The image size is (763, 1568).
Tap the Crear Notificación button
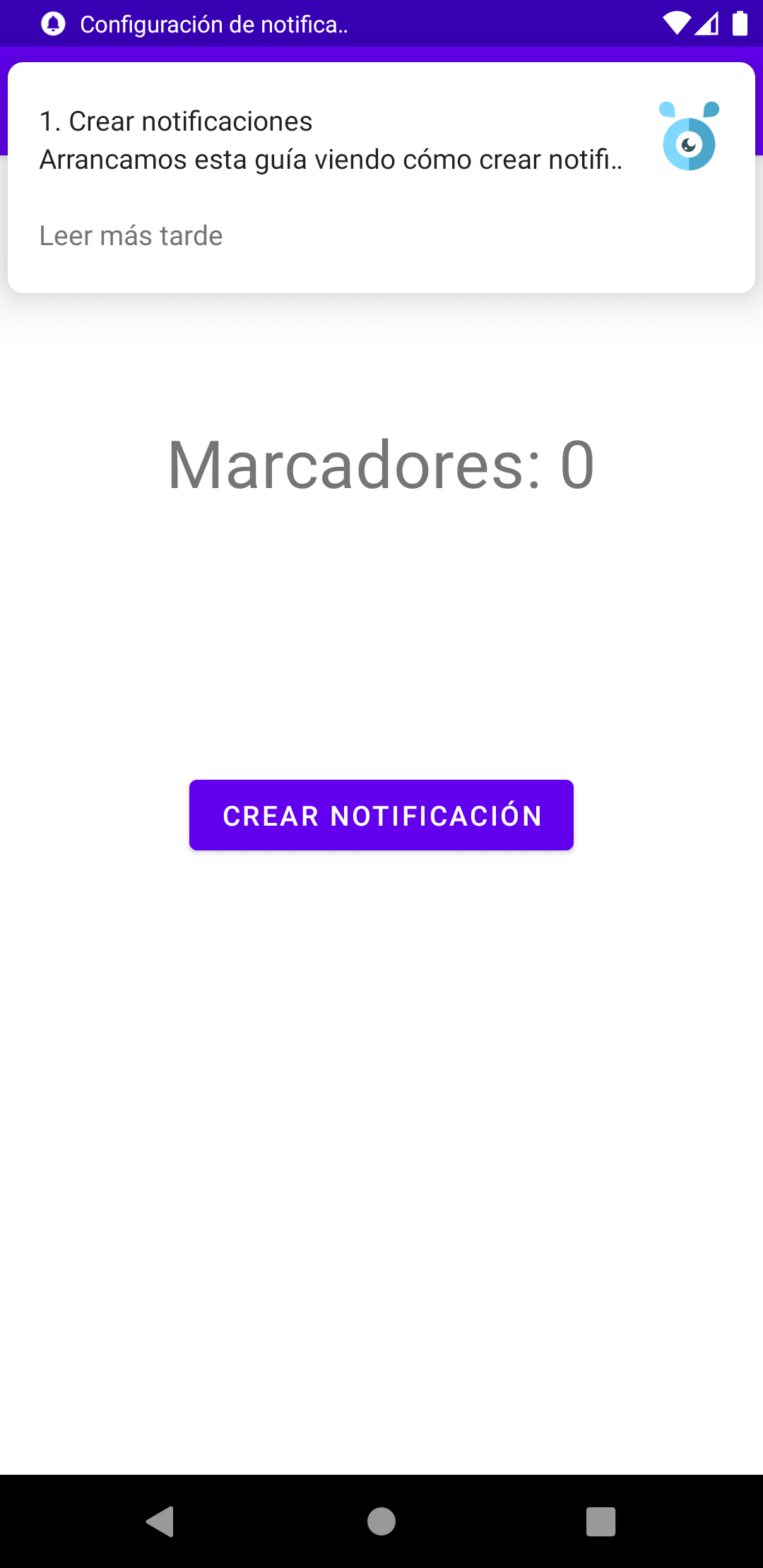tap(381, 815)
